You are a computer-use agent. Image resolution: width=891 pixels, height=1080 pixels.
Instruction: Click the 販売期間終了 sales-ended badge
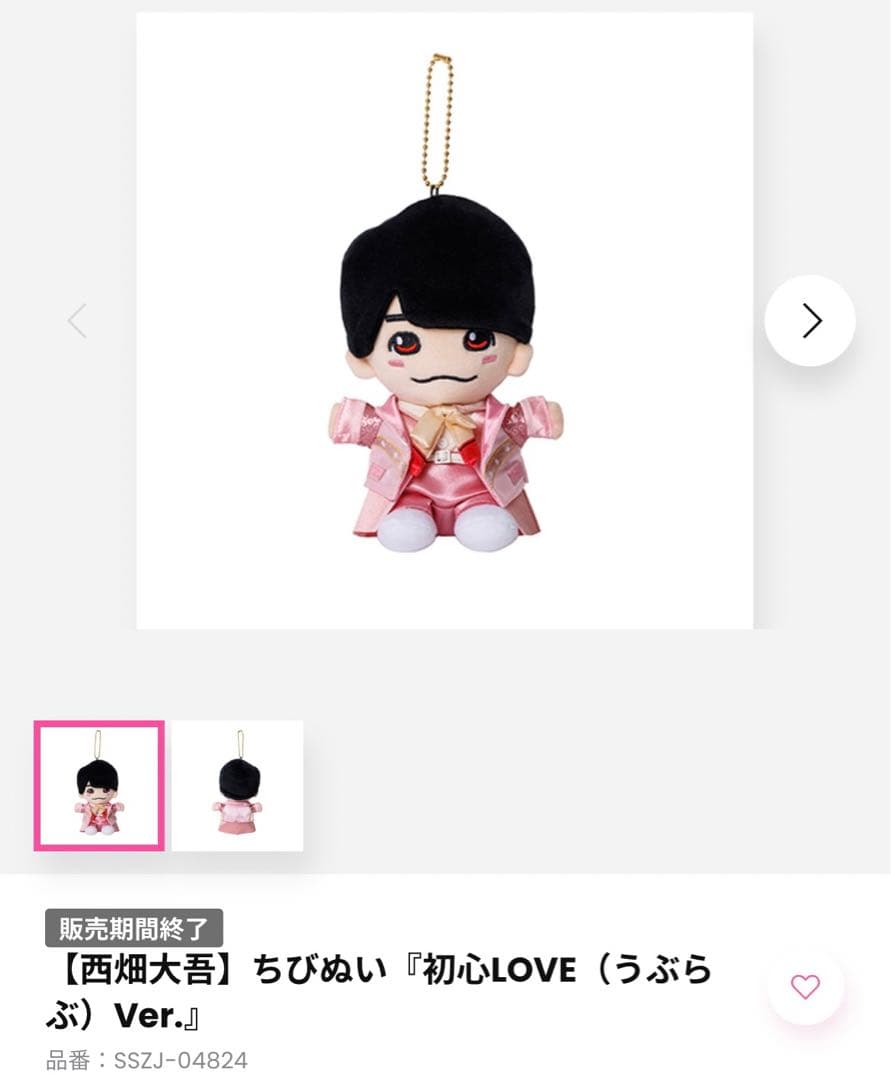(135, 927)
